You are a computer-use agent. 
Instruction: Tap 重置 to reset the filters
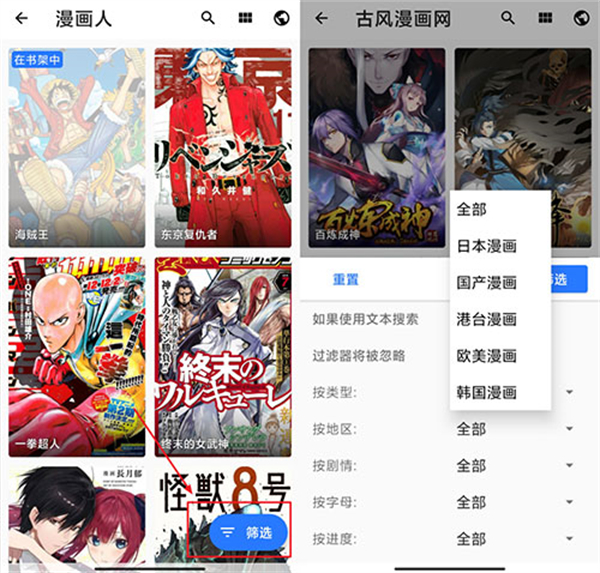[346, 279]
